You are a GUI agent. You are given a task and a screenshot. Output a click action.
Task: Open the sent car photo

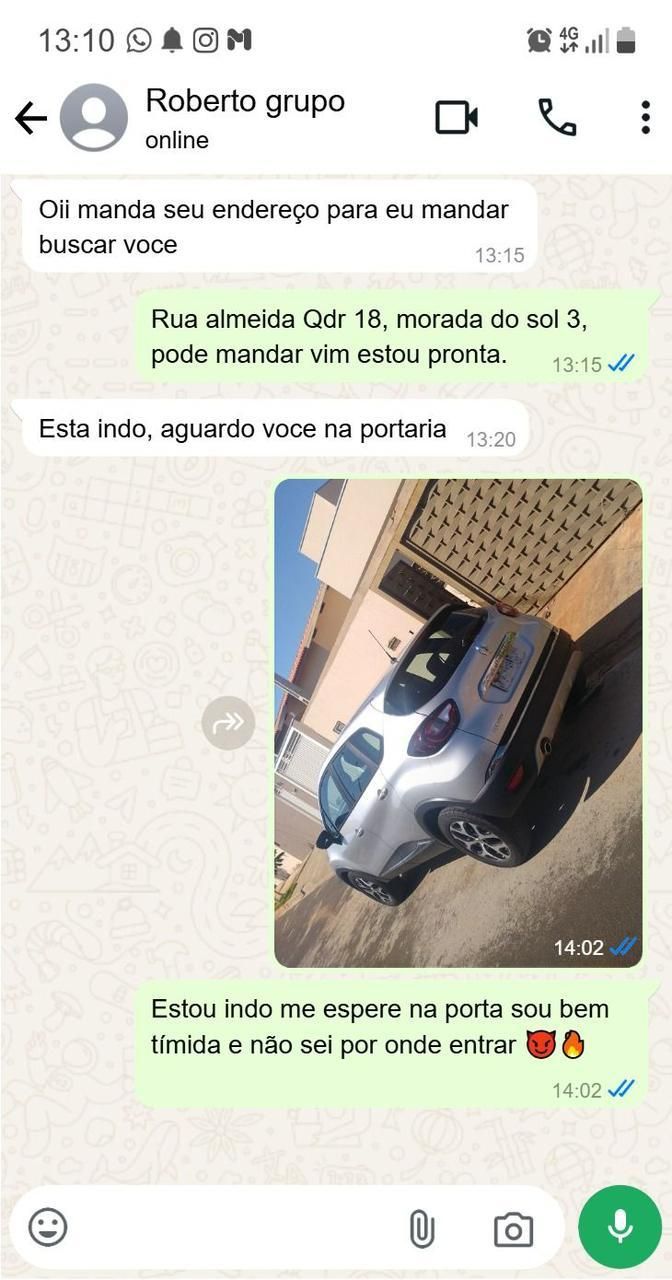(458, 722)
